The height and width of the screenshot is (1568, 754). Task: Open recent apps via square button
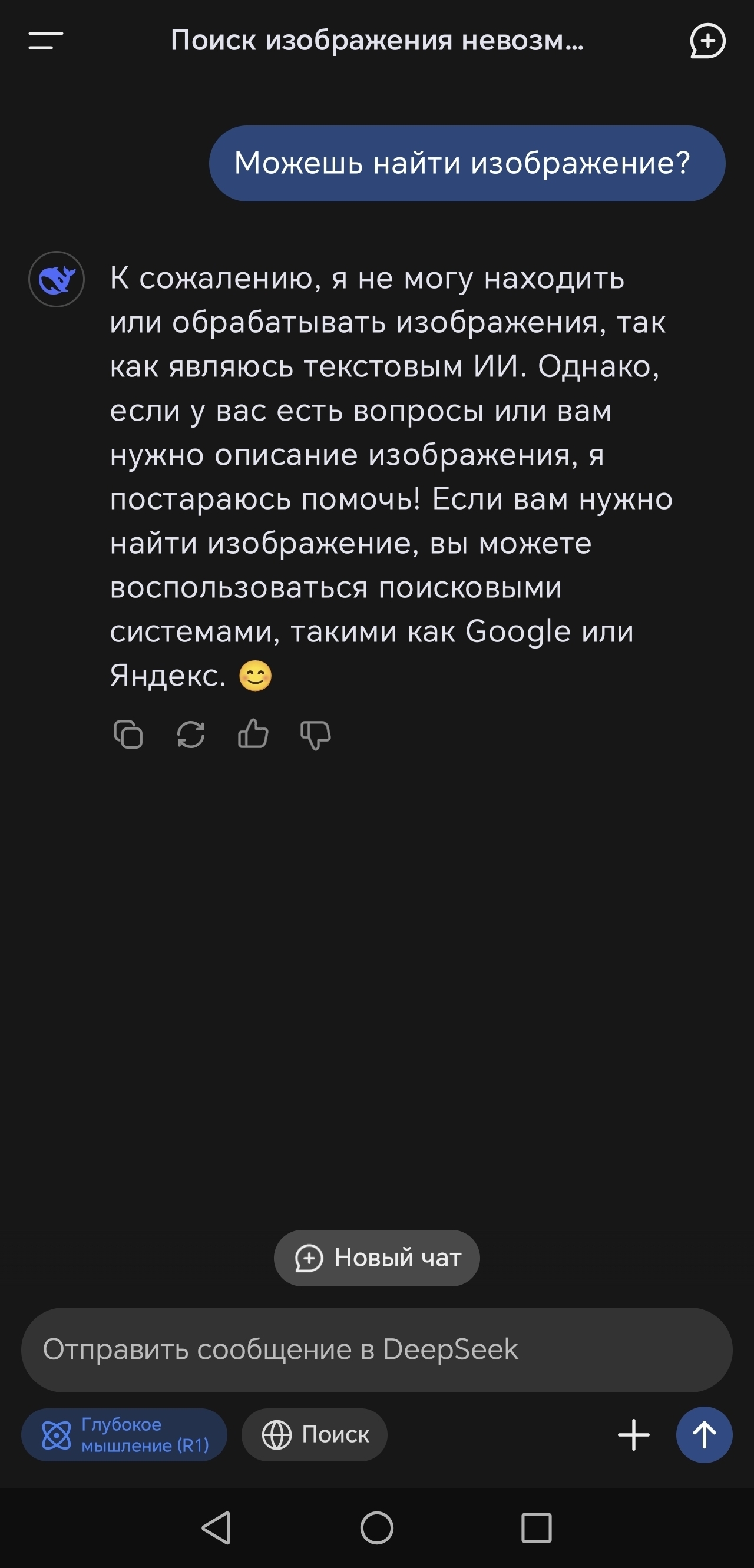pyautogui.click(x=536, y=1528)
